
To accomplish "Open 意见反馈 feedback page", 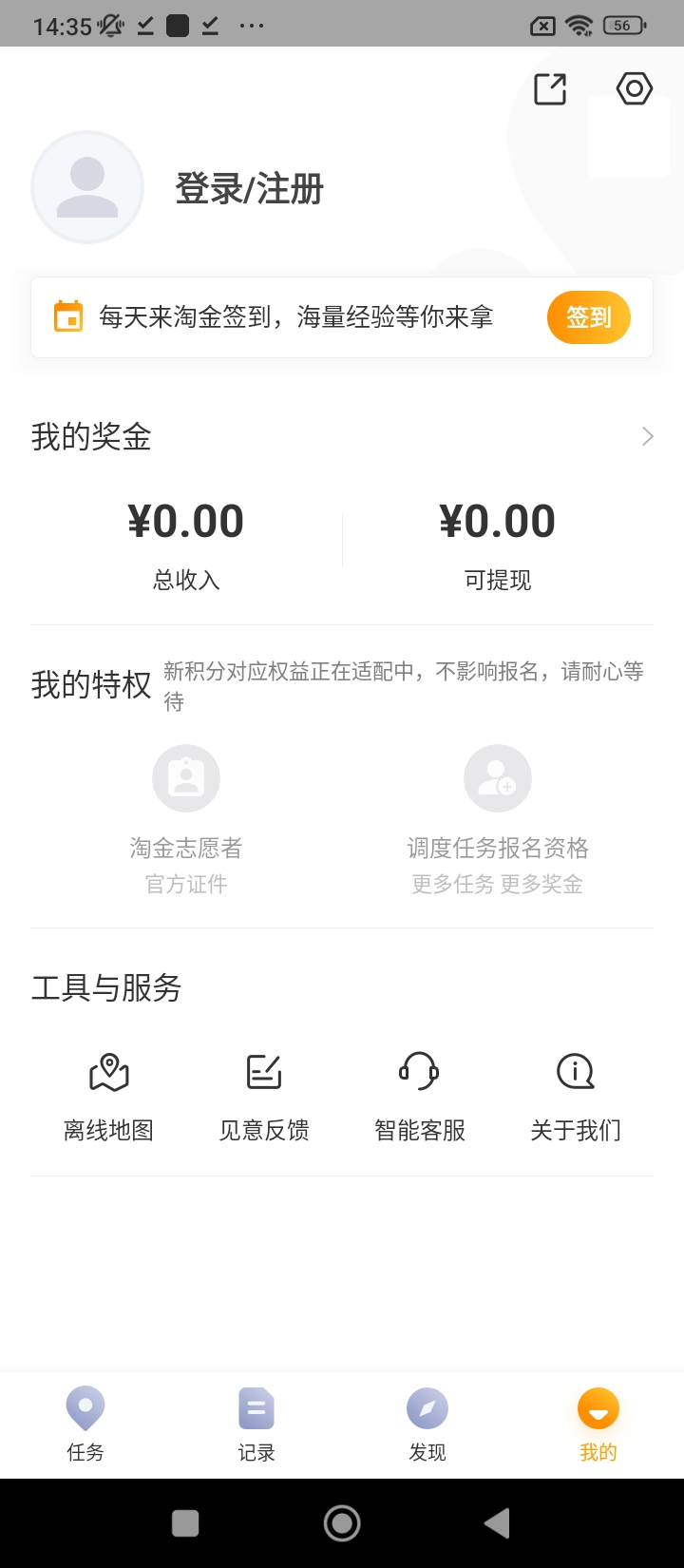I will [264, 1097].
